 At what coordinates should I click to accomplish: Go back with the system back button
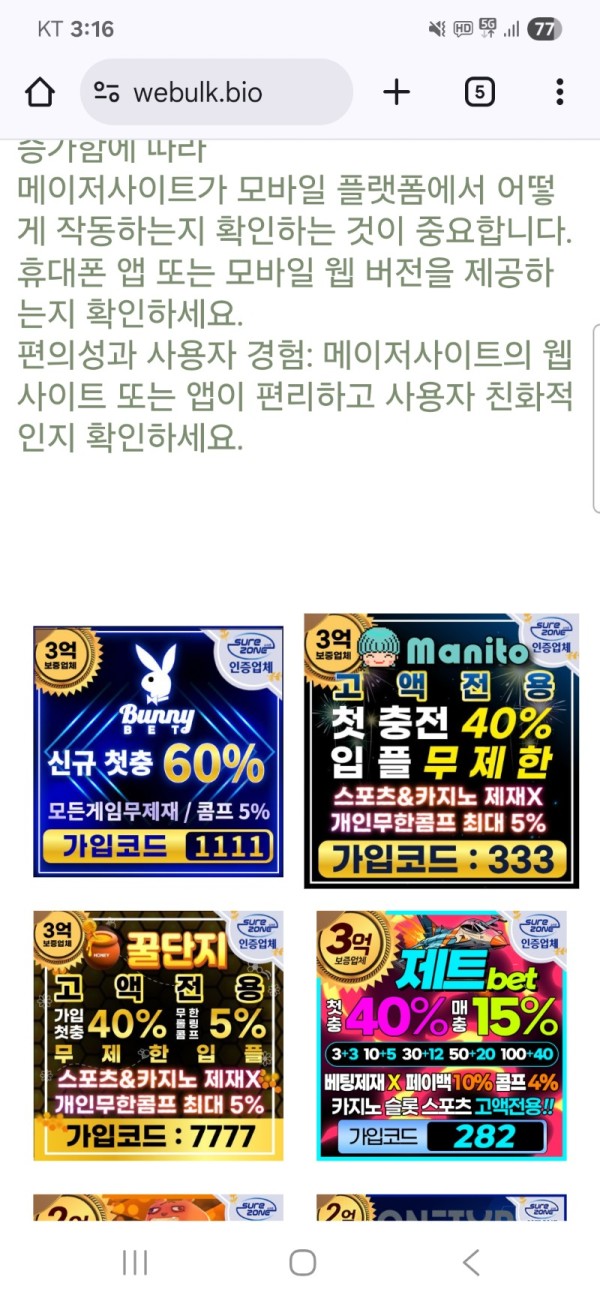tap(471, 1262)
